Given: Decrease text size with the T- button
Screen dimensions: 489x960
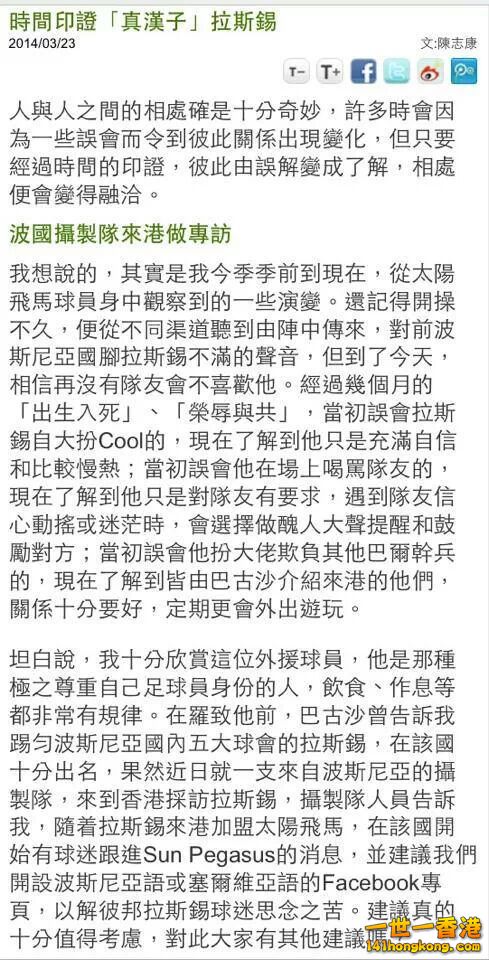Looking at the screenshot, I should coord(296,72).
